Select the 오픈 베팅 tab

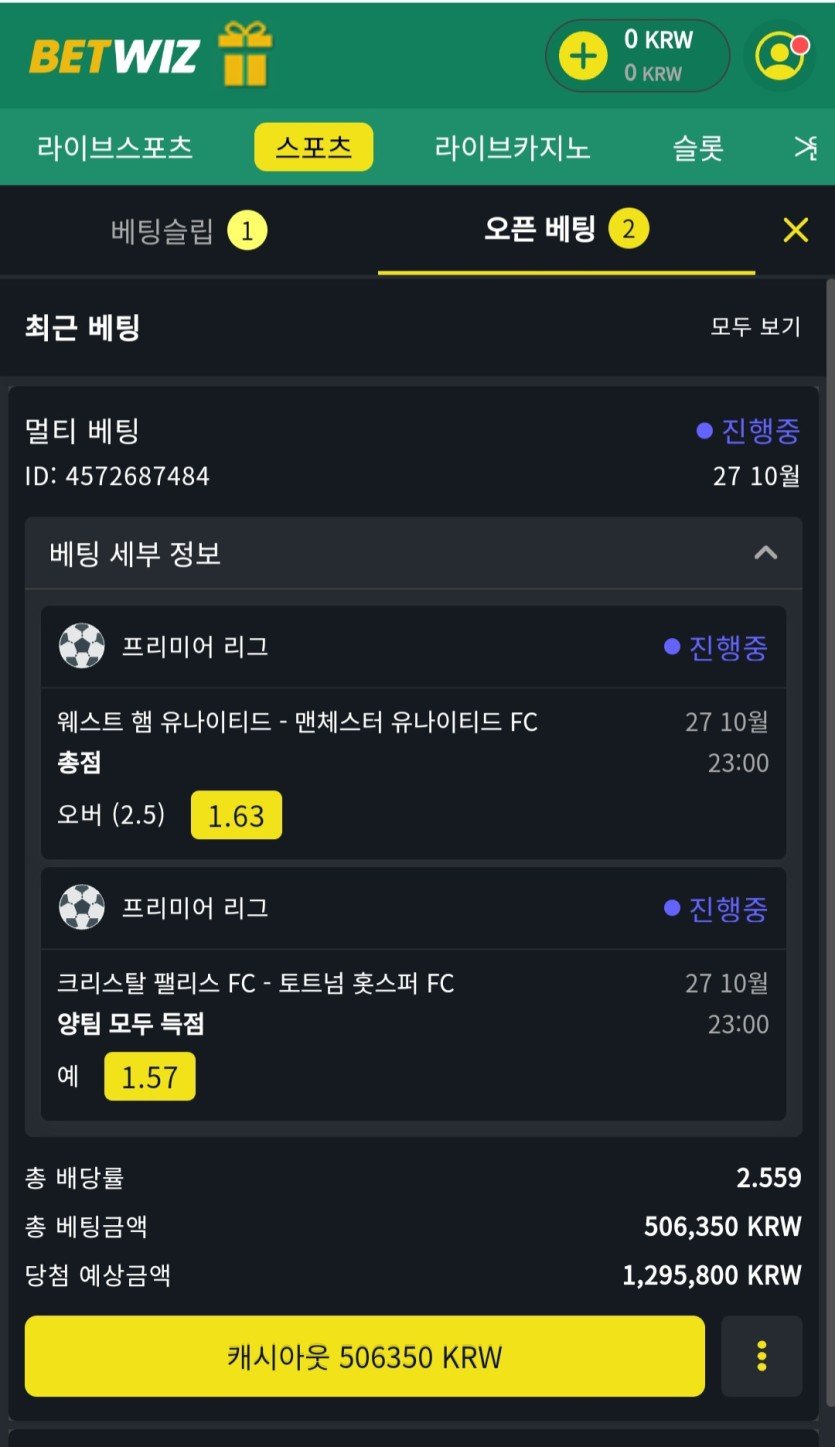click(x=566, y=230)
